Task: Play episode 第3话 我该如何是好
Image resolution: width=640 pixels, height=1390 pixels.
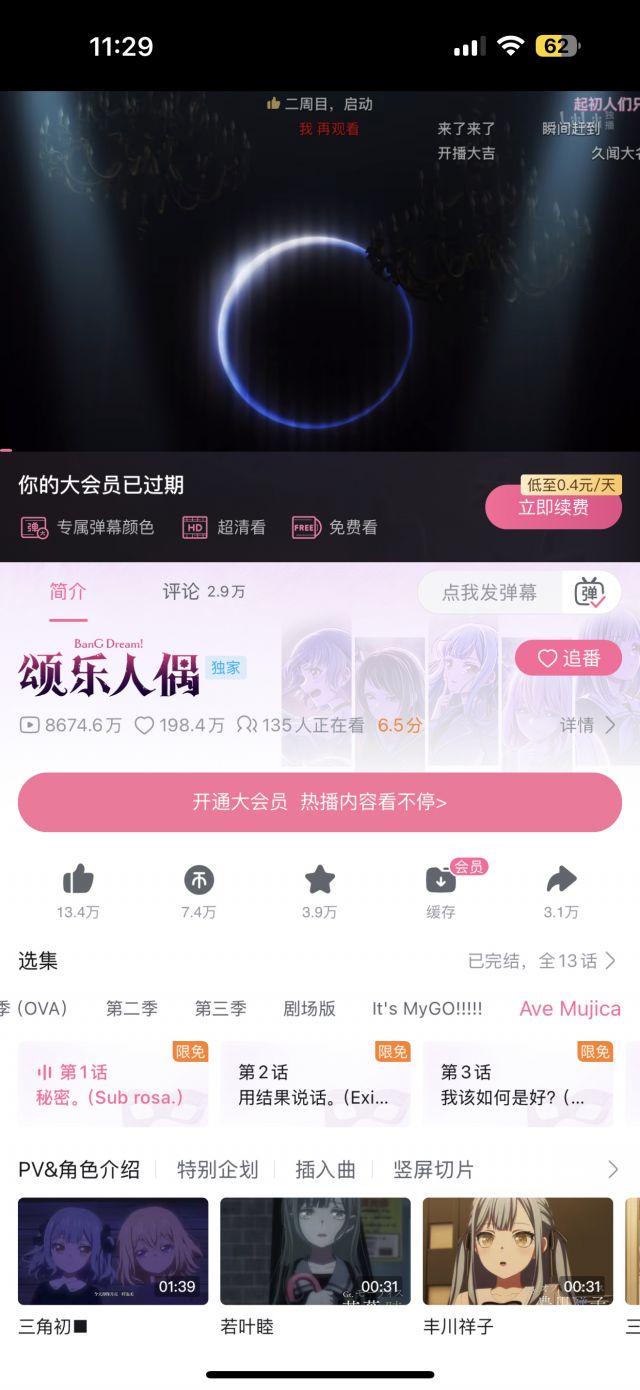Action: click(x=517, y=1084)
